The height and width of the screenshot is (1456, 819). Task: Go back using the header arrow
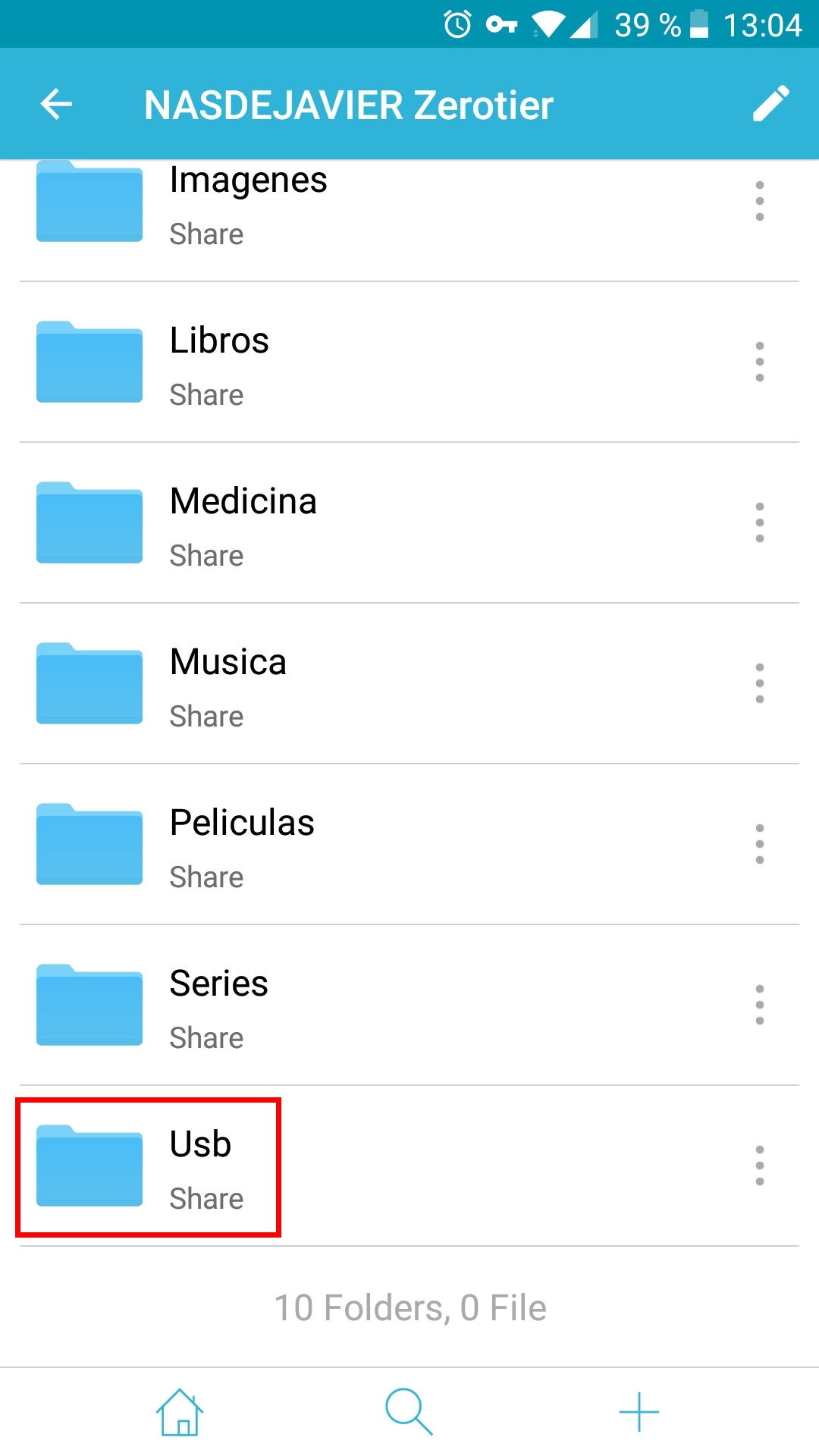pos(56,104)
